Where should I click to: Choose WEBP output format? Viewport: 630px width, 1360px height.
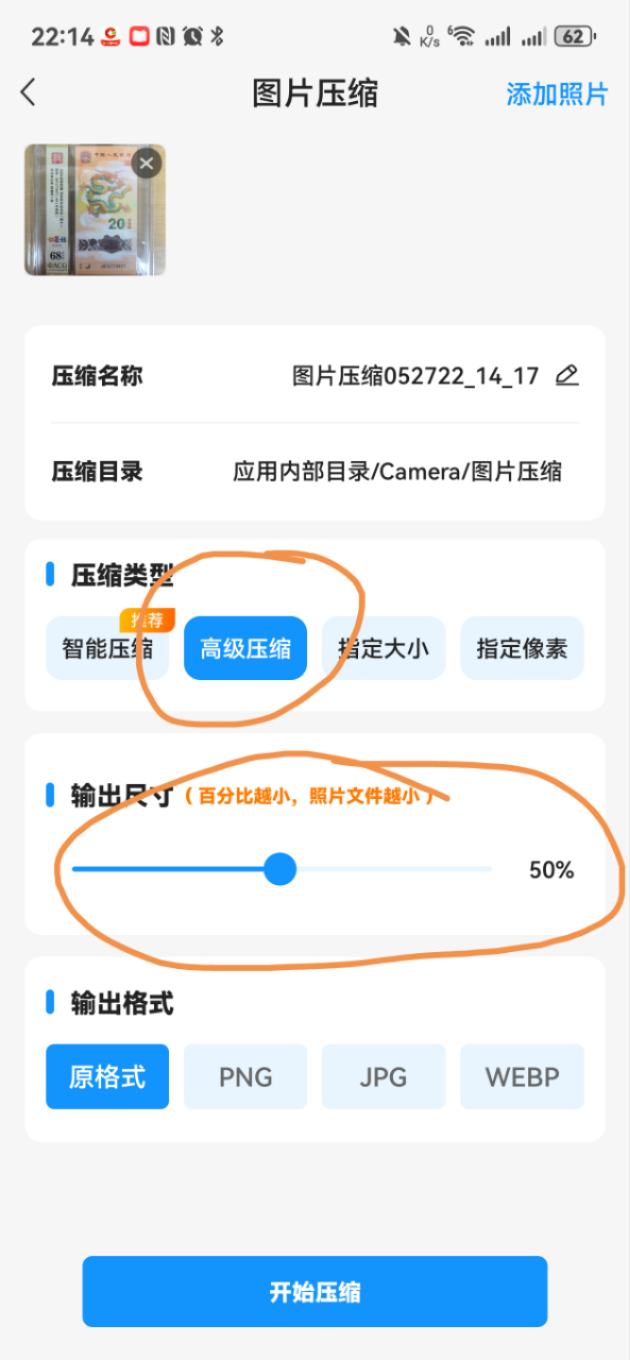click(521, 1077)
